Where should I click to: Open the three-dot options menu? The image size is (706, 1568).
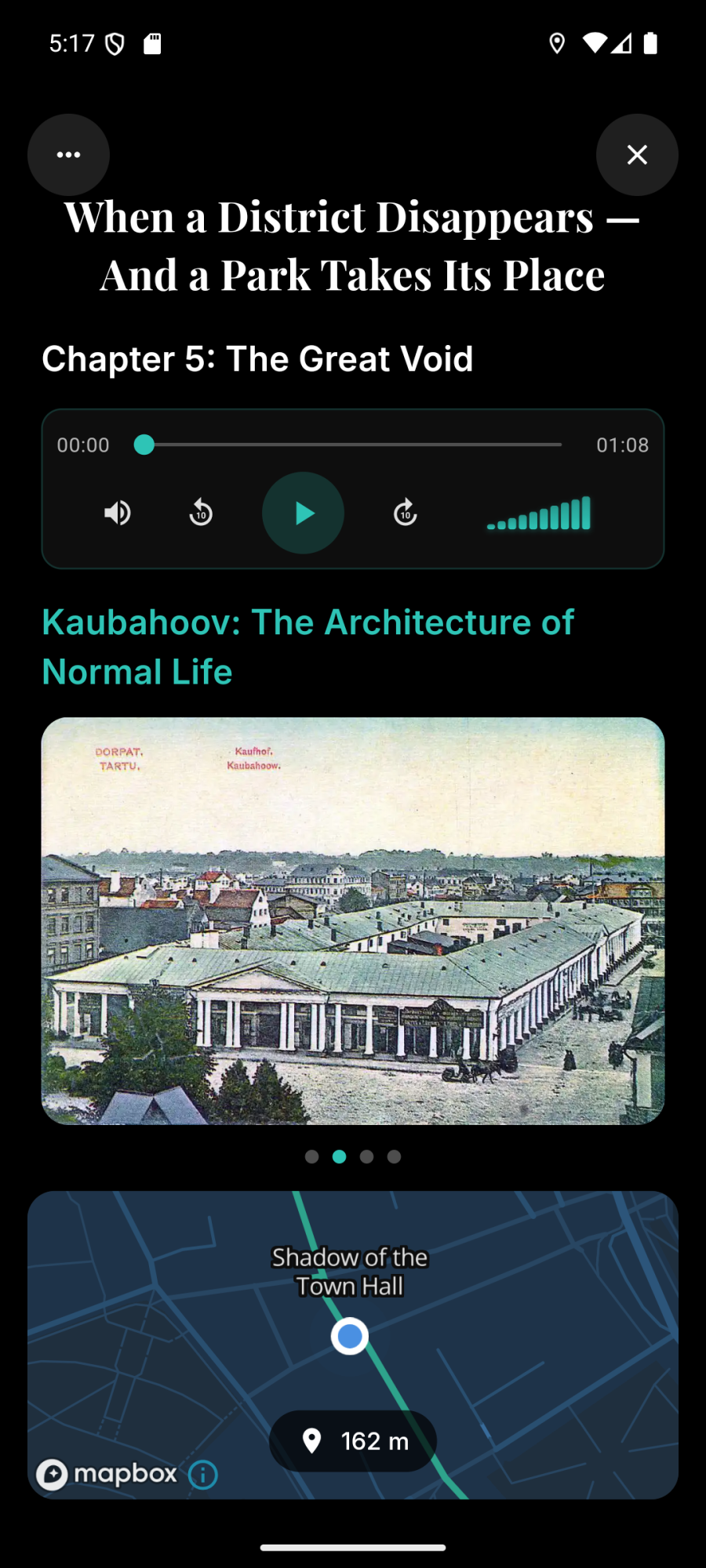click(68, 154)
